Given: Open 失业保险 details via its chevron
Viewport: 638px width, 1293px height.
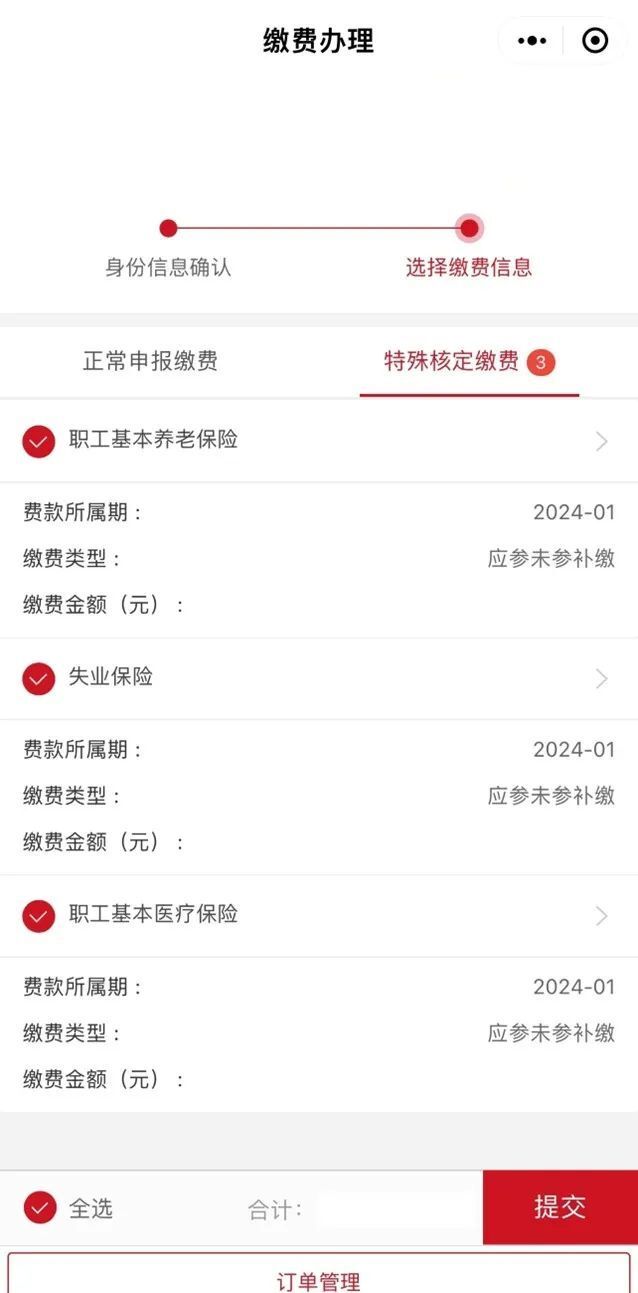Looking at the screenshot, I should tap(601, 679).
